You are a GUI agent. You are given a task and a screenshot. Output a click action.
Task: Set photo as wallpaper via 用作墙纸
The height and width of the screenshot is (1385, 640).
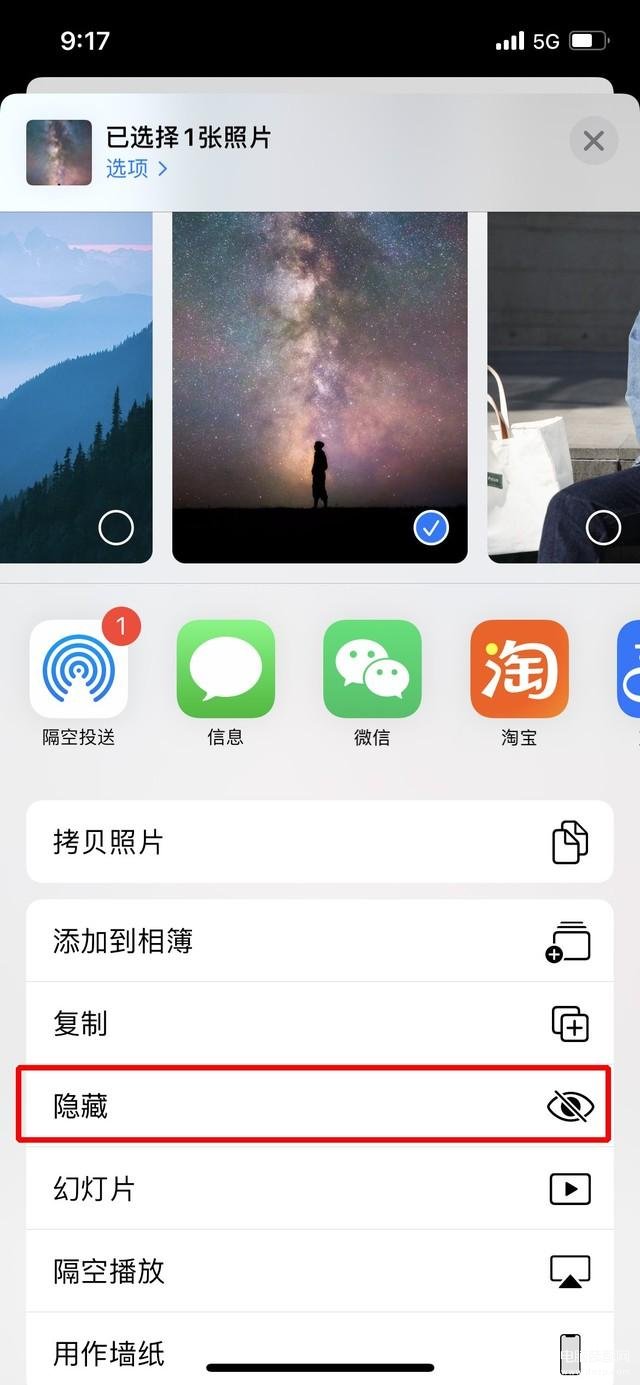(x=319, y=1350)
